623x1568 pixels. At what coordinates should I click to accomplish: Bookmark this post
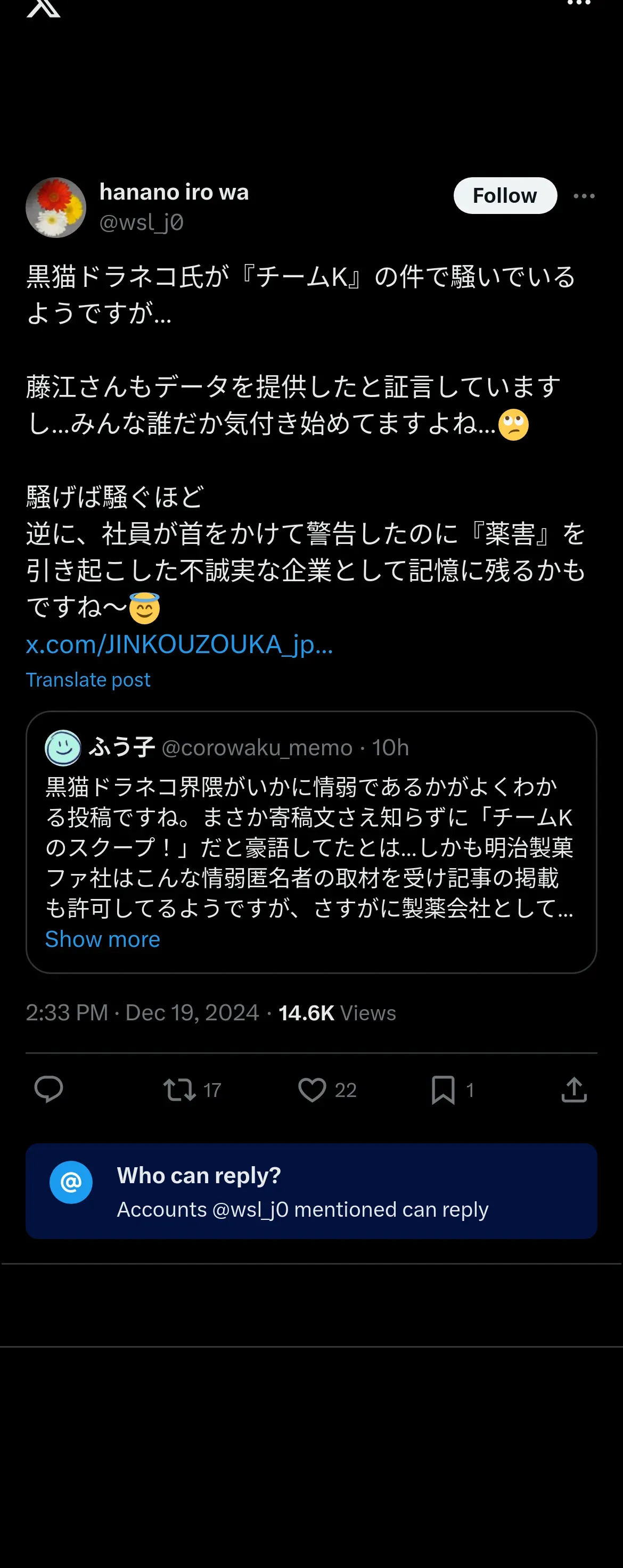pos(444,1090)
